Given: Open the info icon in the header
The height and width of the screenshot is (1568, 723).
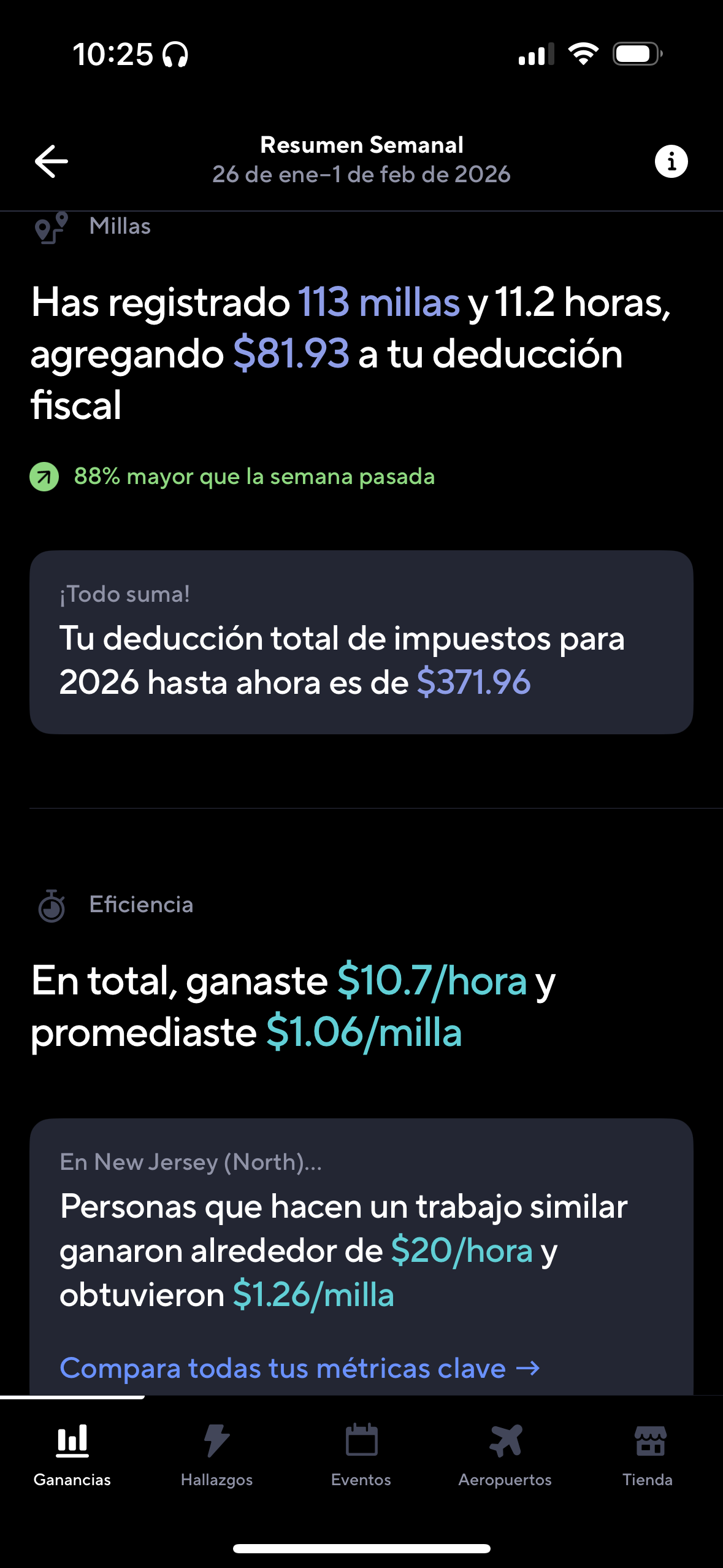Looking at the screenshot, I should point(671,162).
